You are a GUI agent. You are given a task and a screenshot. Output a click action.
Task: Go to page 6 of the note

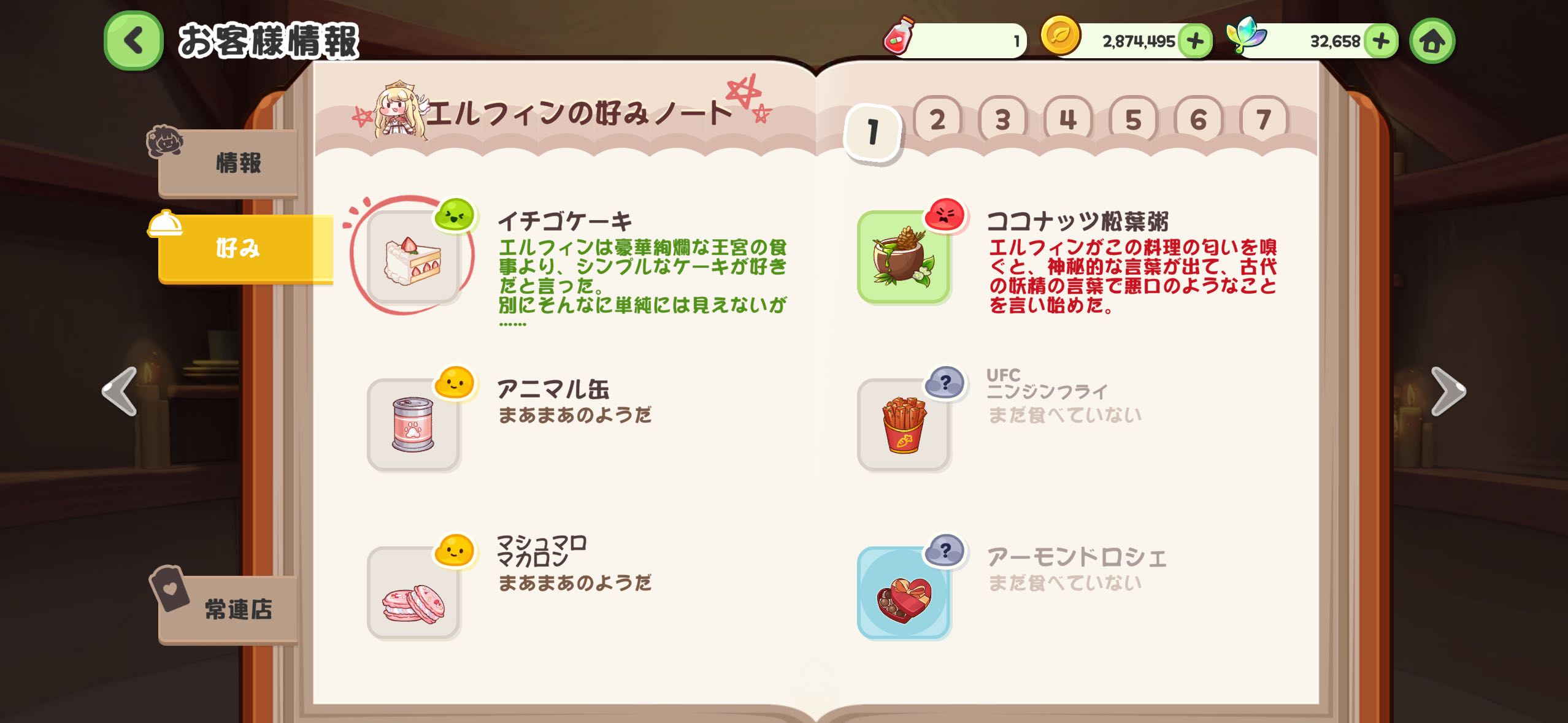coord(1198,120)
